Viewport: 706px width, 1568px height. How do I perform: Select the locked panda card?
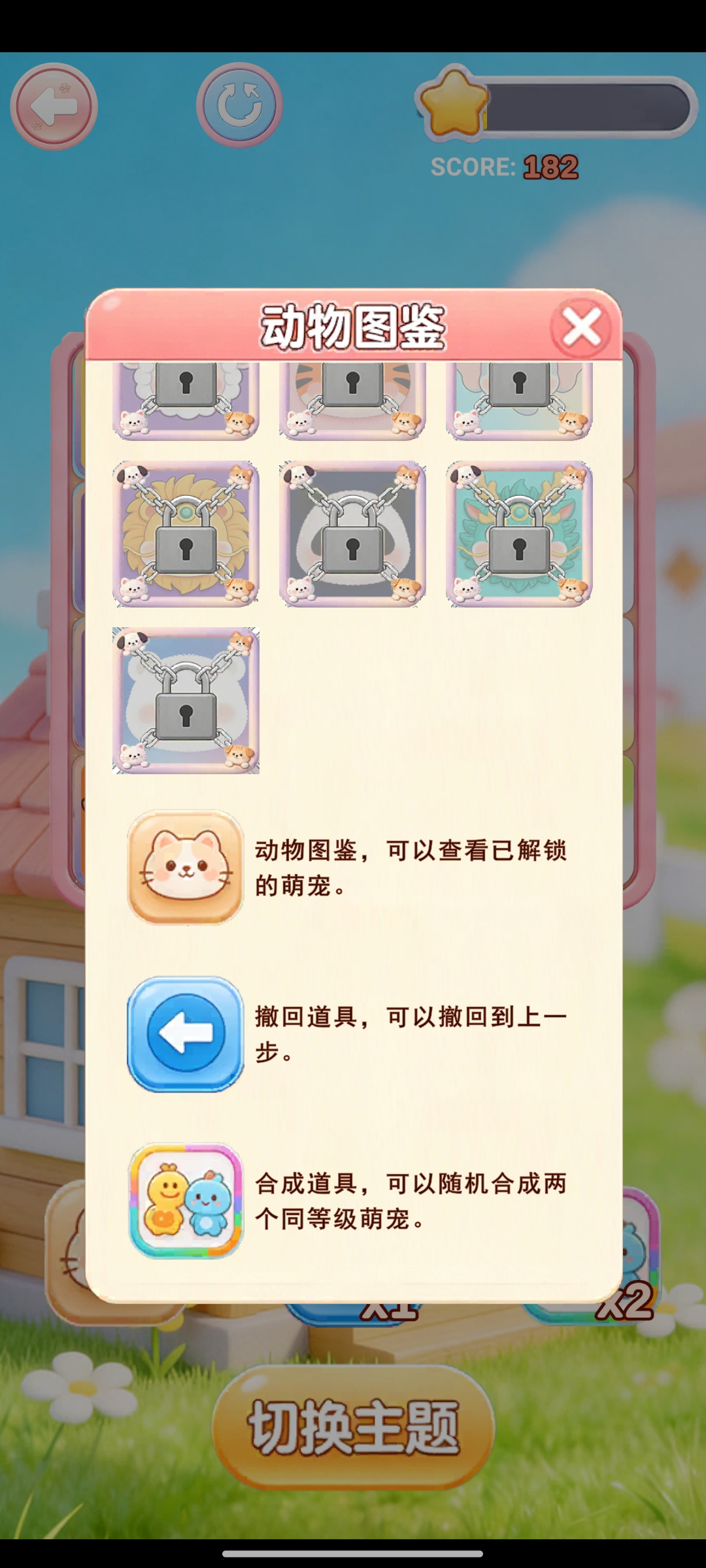(x=352, y=536)
